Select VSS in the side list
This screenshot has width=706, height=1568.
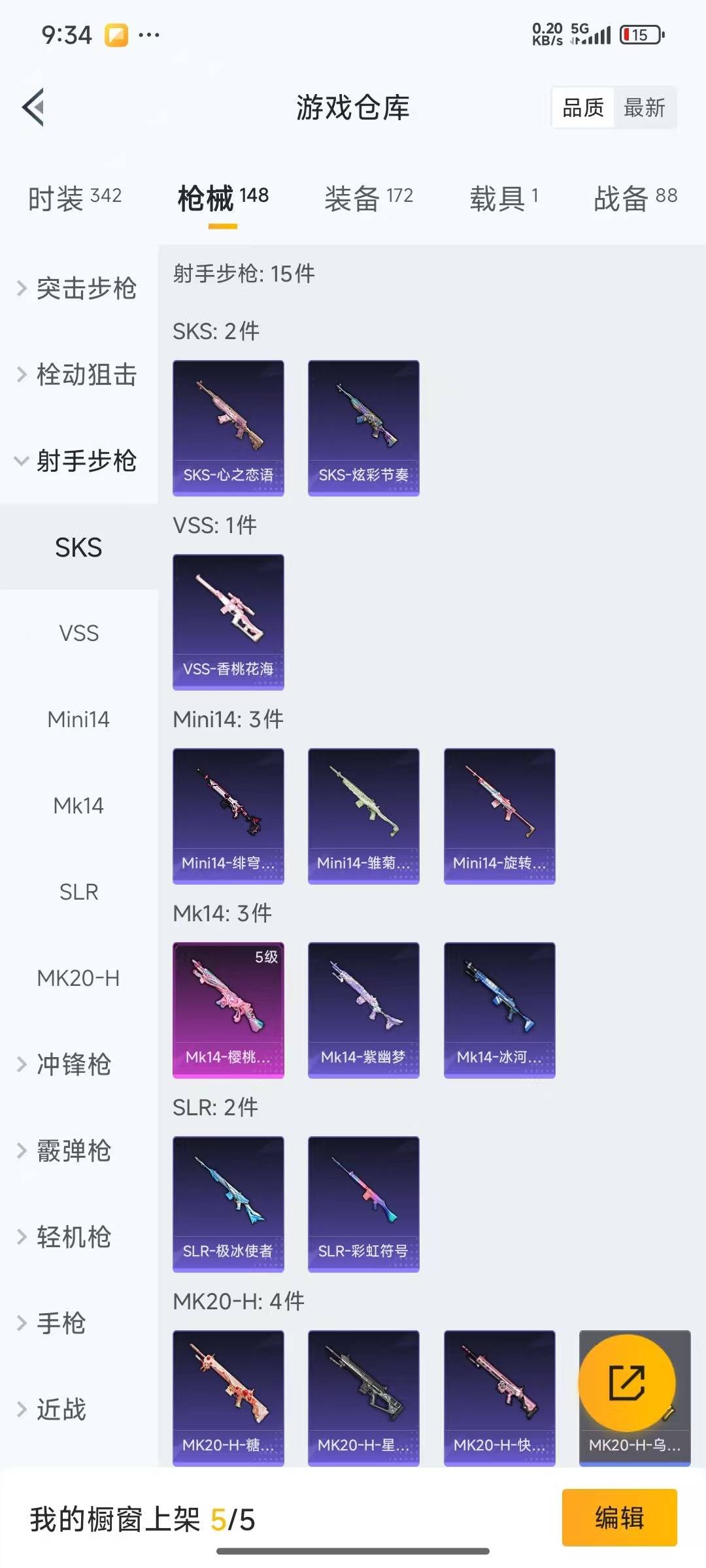tap(78, 633)
